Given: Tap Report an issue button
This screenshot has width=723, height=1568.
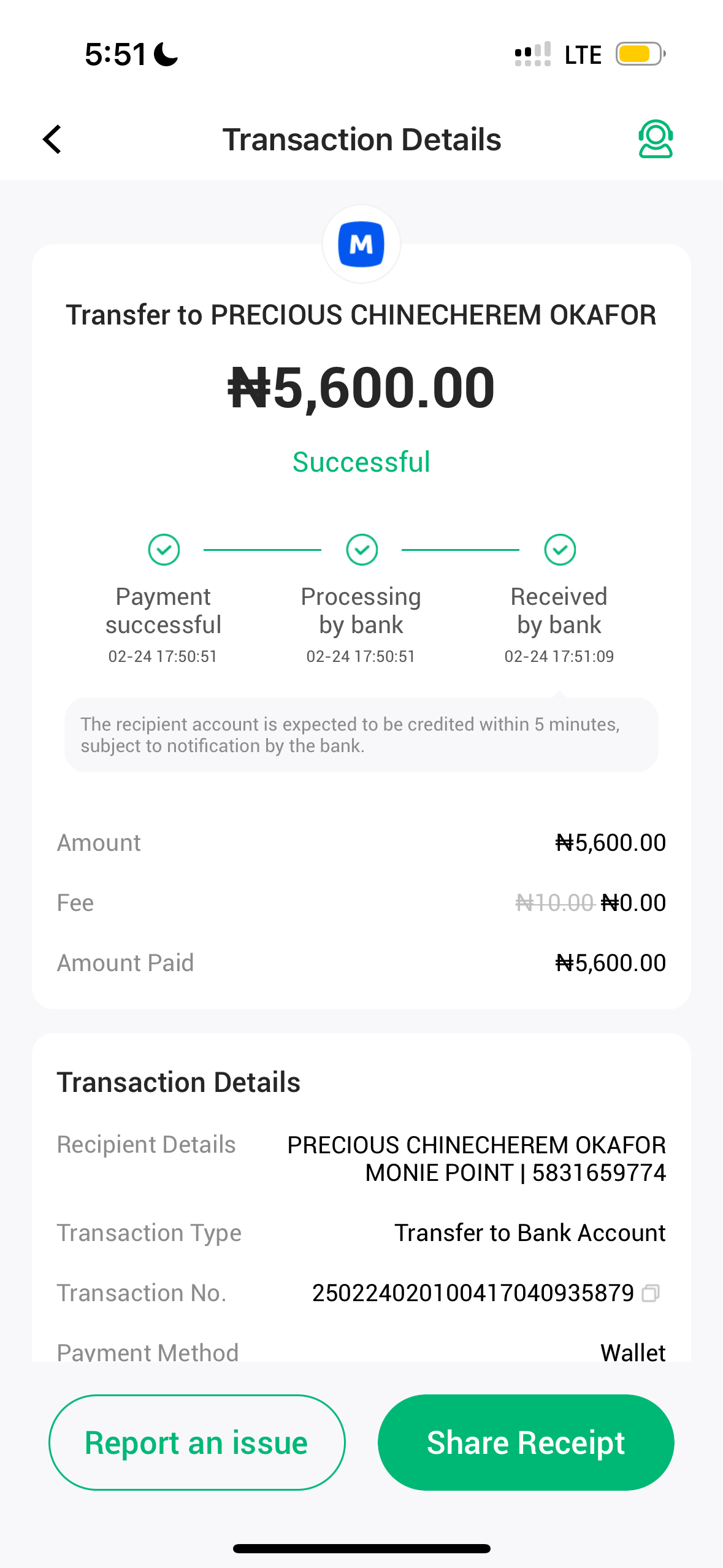Looking at the screenshot, I should click(197, 1442).
